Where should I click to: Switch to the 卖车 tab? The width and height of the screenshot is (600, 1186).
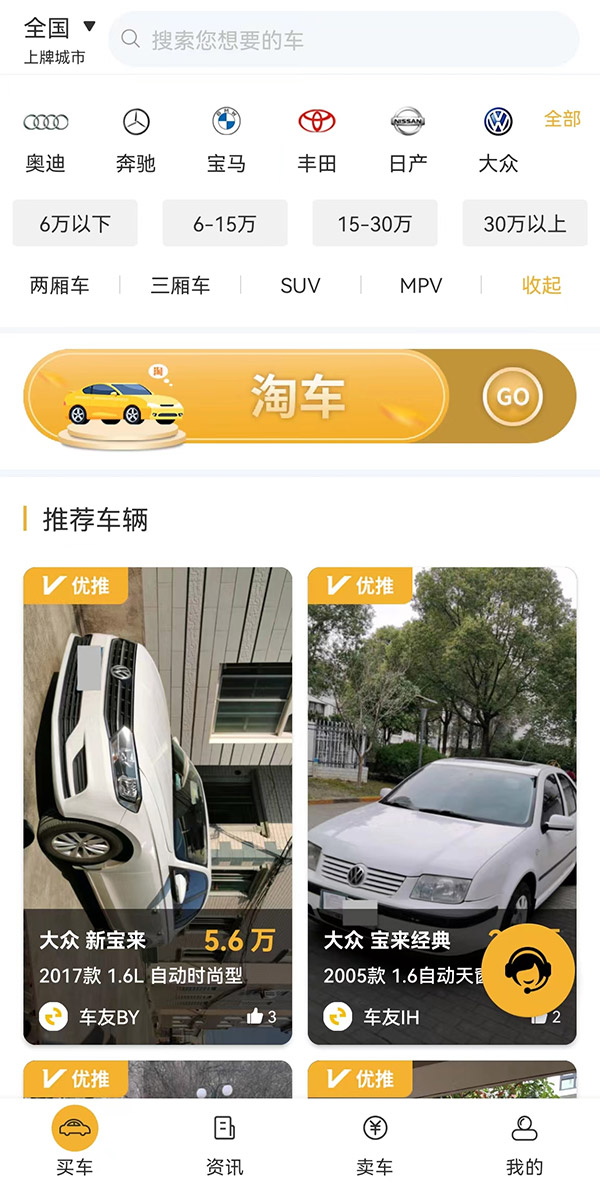(375, 1145)
